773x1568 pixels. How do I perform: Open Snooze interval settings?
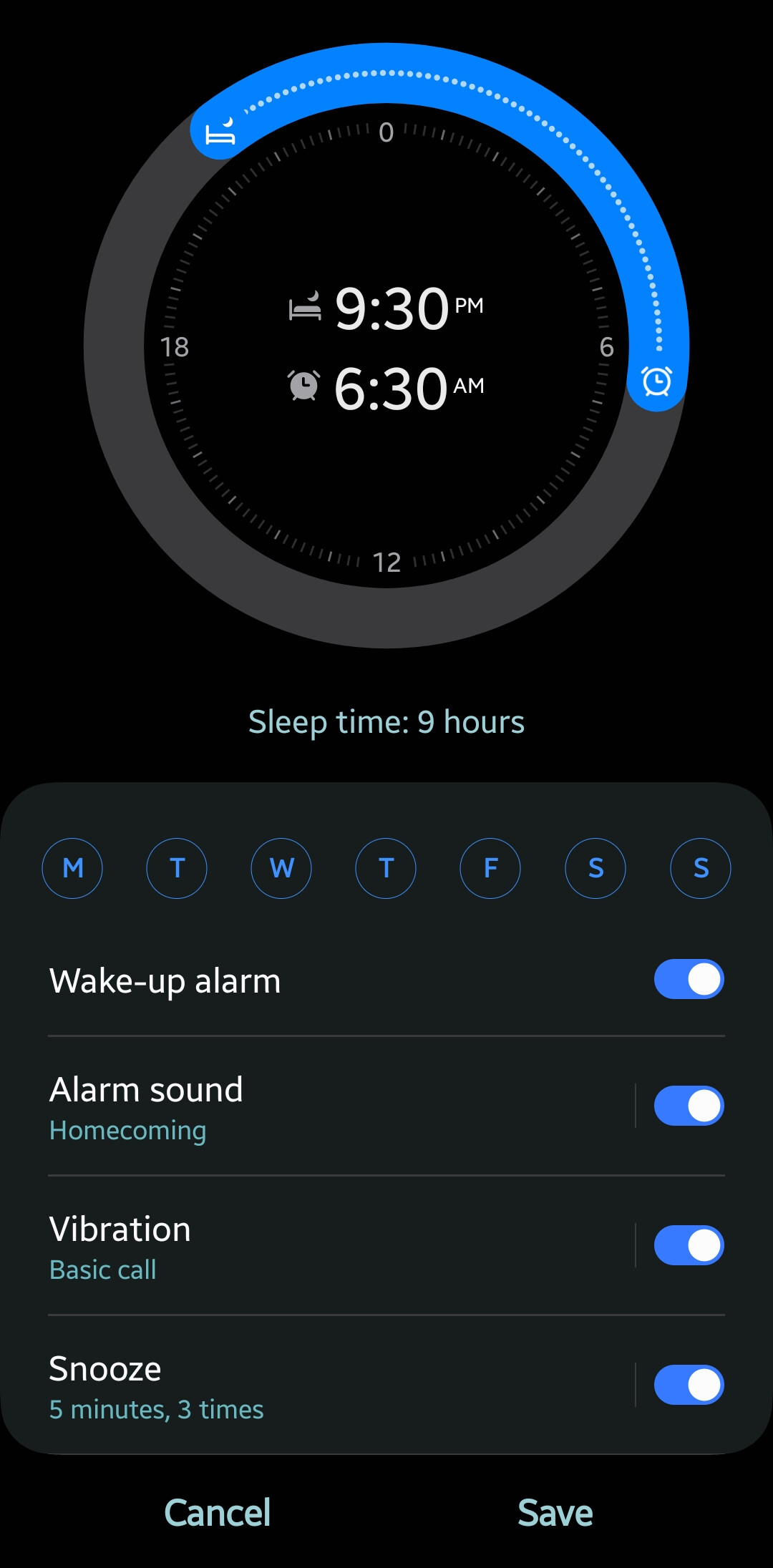coord(336,1386)
